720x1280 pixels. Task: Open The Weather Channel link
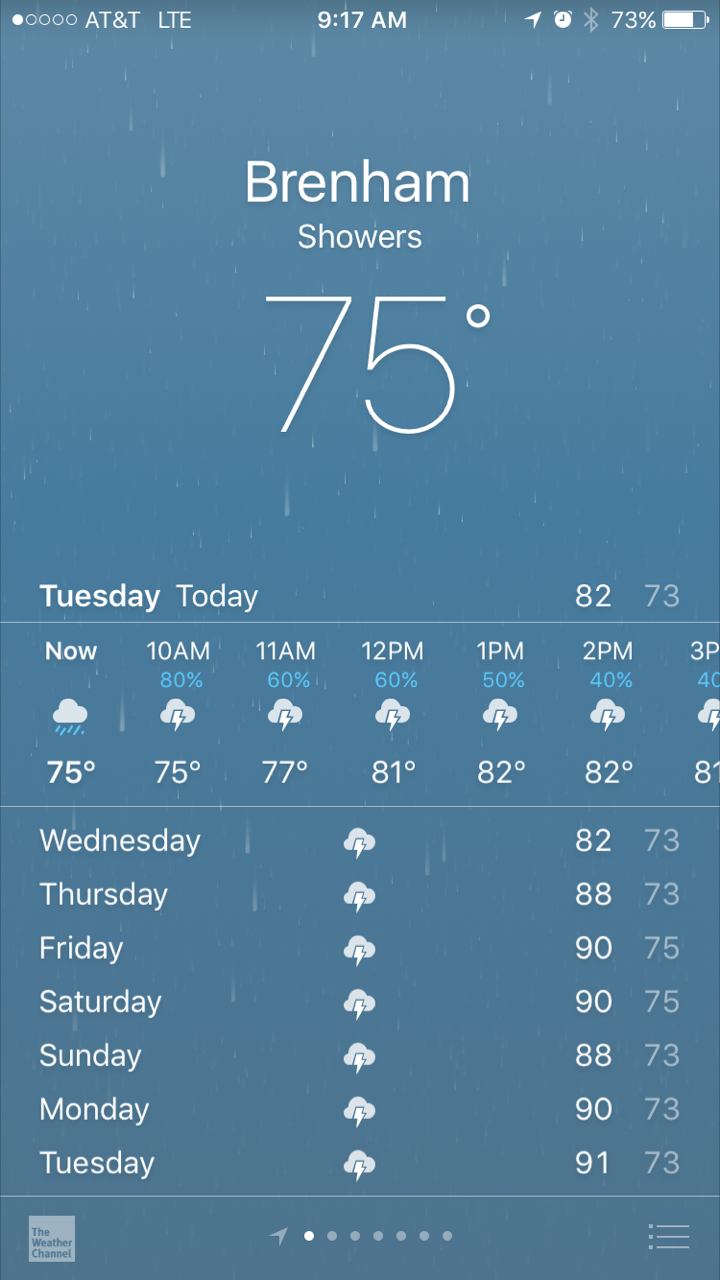point(52,1238)
